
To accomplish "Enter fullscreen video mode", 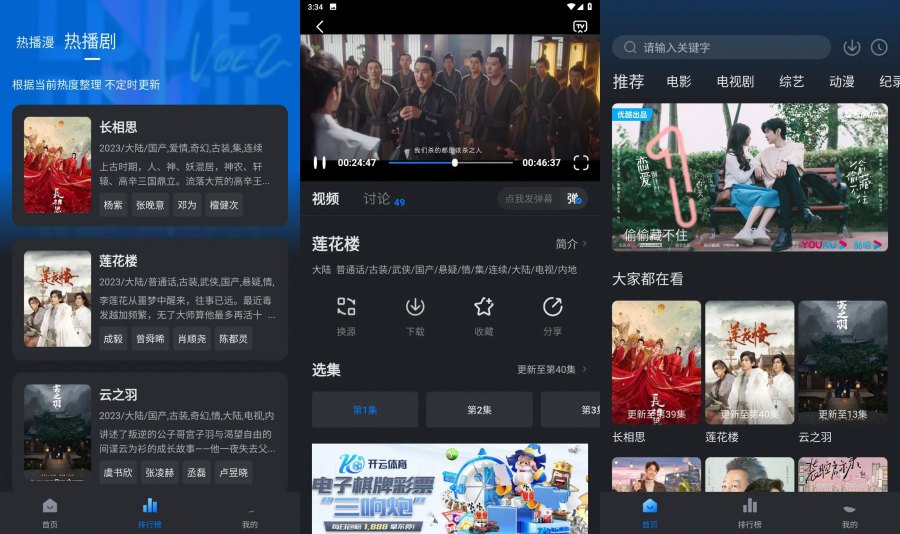I will point(581,162).
